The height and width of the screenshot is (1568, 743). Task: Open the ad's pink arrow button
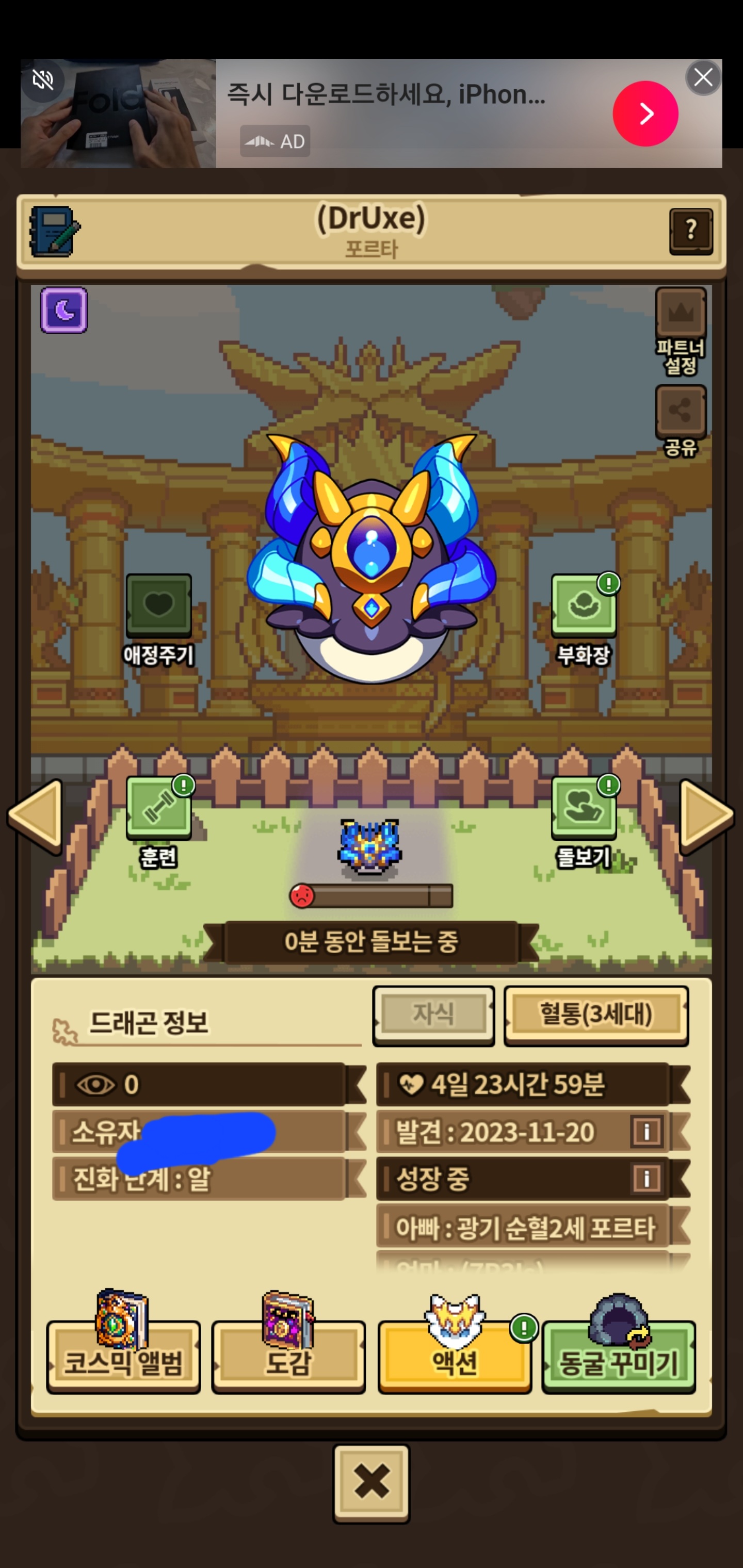(x=645, y=114)
